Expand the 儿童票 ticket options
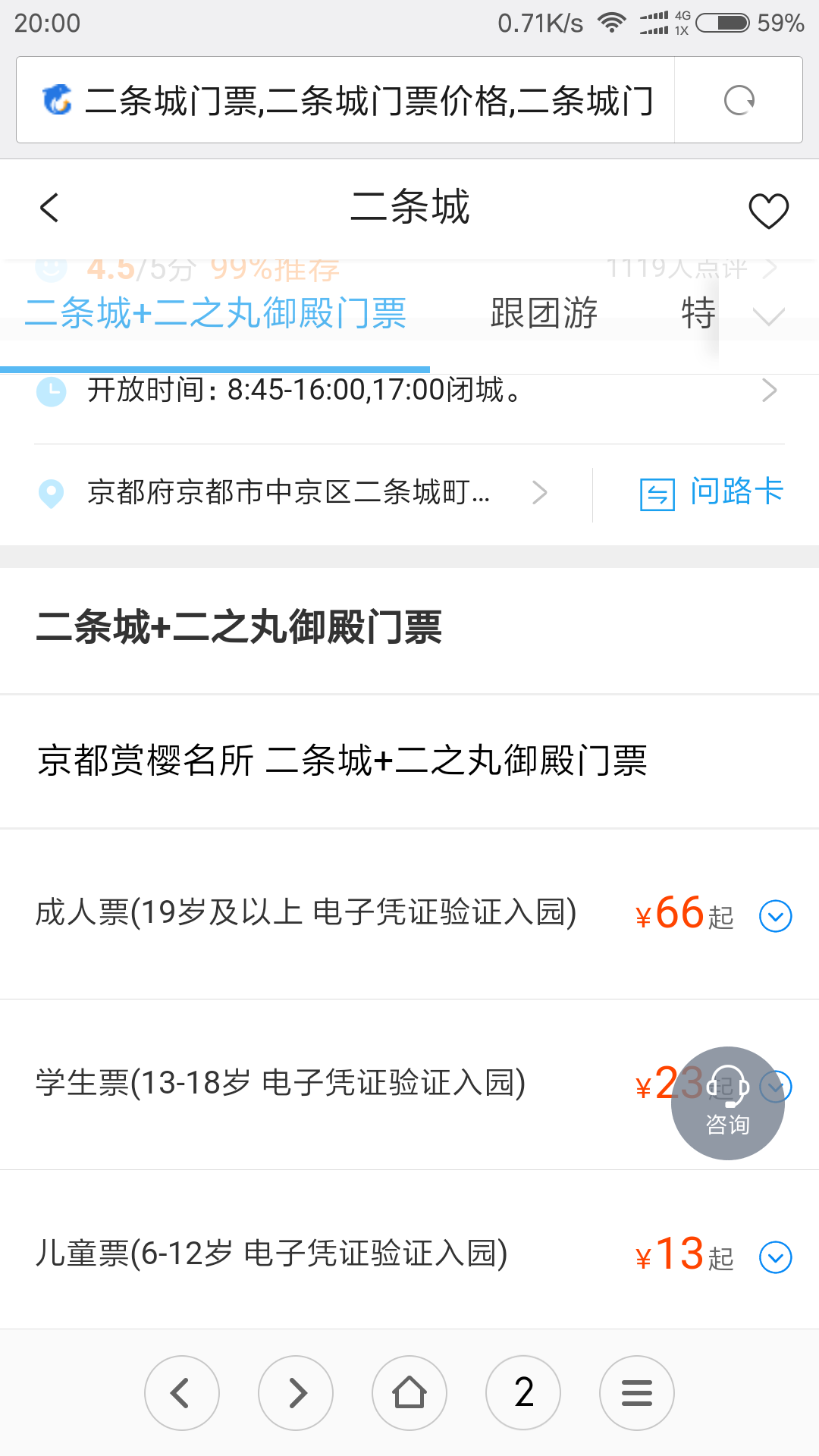819x1456 pixels. (x=776, y=1257)
